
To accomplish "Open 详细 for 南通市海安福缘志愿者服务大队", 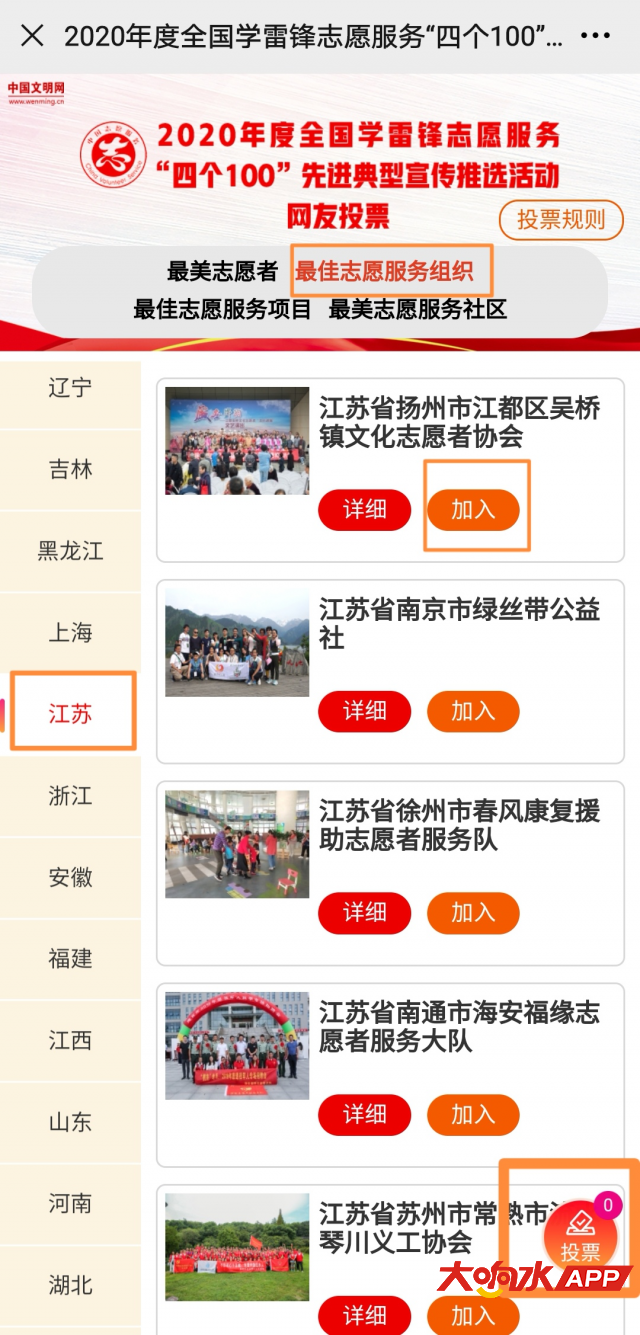I will pos(365,1115).
